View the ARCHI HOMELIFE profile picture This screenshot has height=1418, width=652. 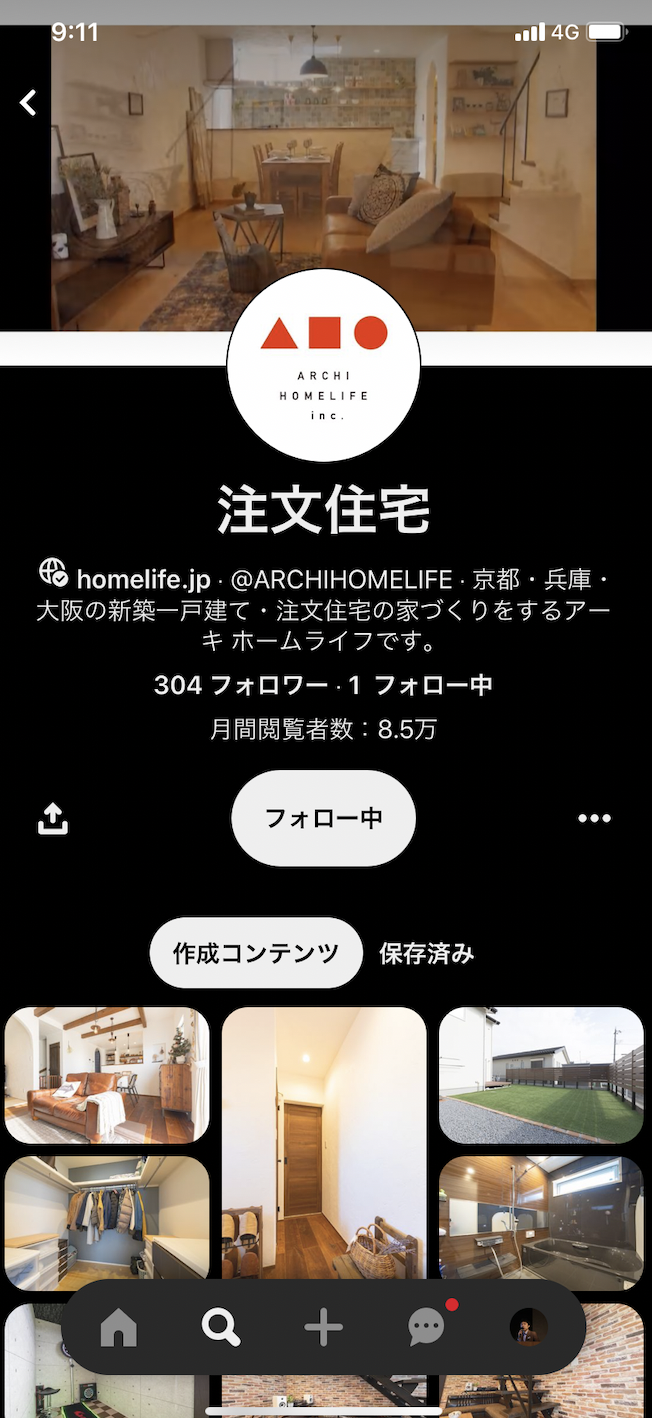pos(324,366)
